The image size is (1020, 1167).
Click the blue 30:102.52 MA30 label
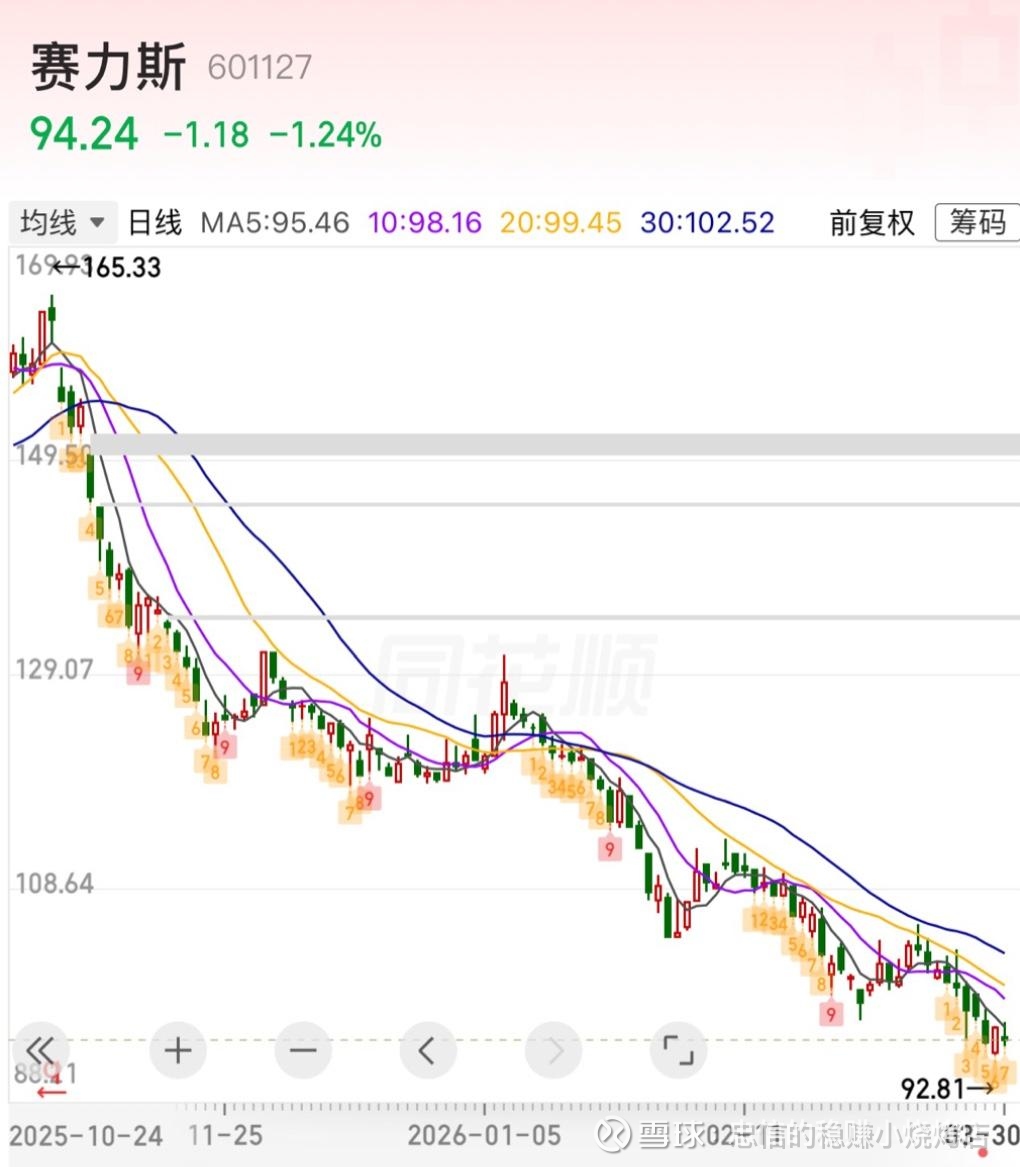pos(706,222)
